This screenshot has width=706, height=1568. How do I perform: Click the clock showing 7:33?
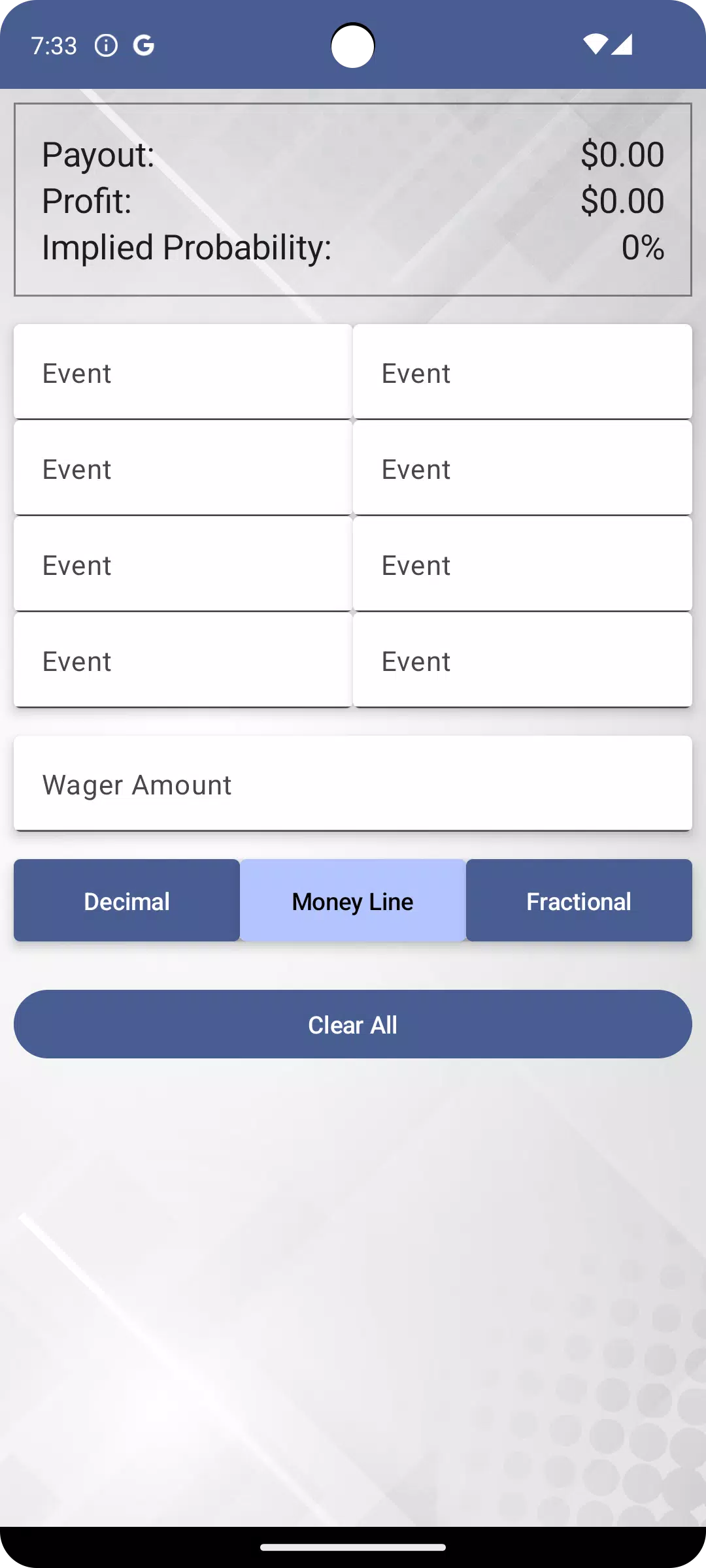pos(54,46)
